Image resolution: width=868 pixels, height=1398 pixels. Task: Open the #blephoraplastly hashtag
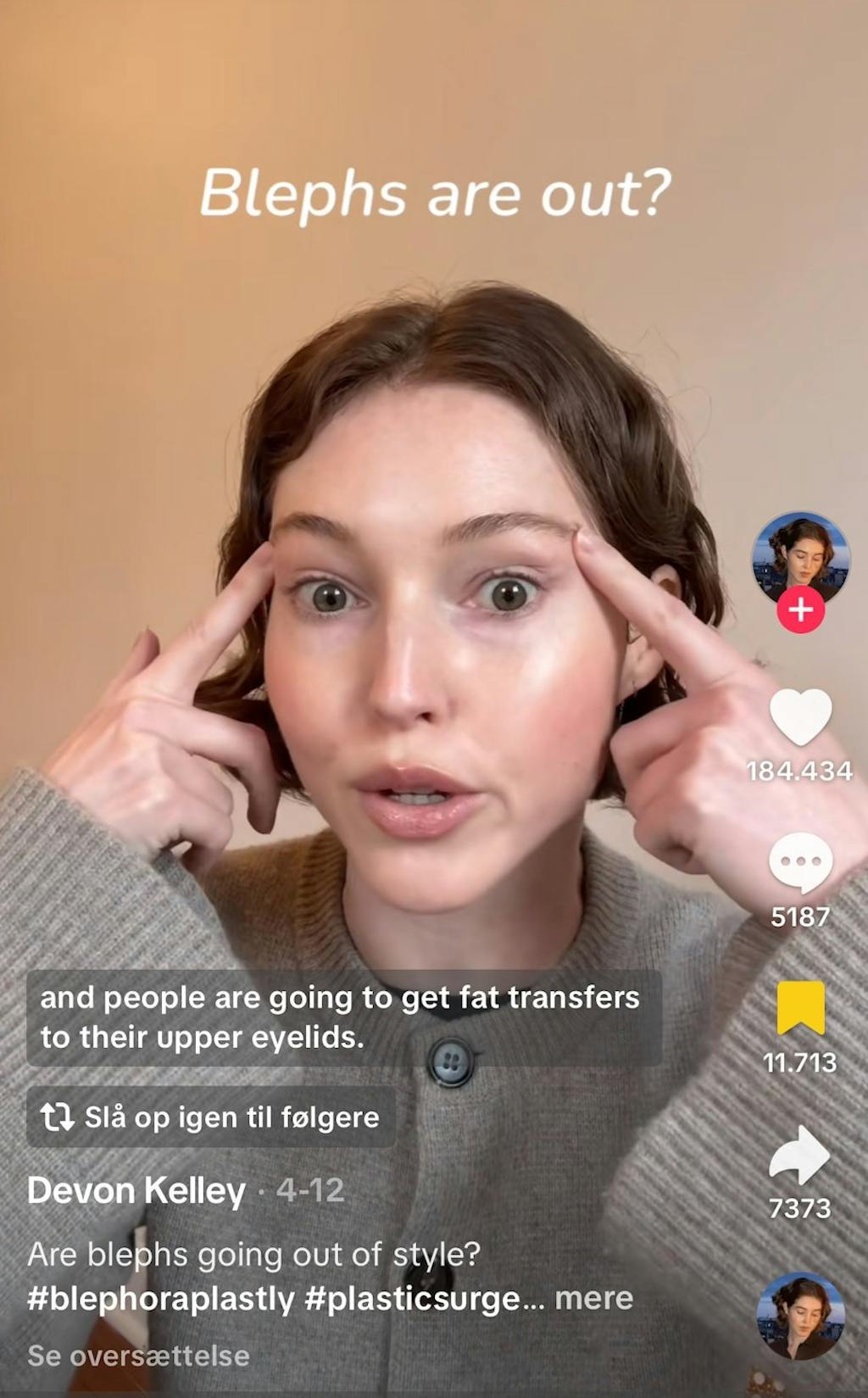tap(161, 1298)
